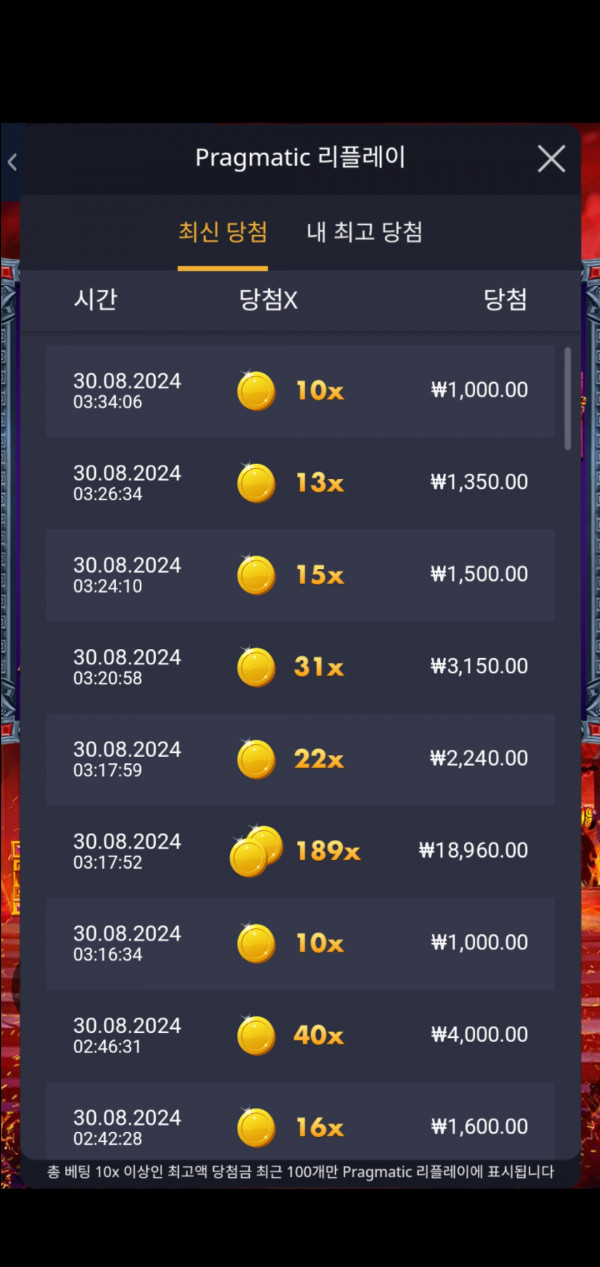Close the Pragmatic 리플레이 dialog
600x1267 pixels.
point(551,159)
